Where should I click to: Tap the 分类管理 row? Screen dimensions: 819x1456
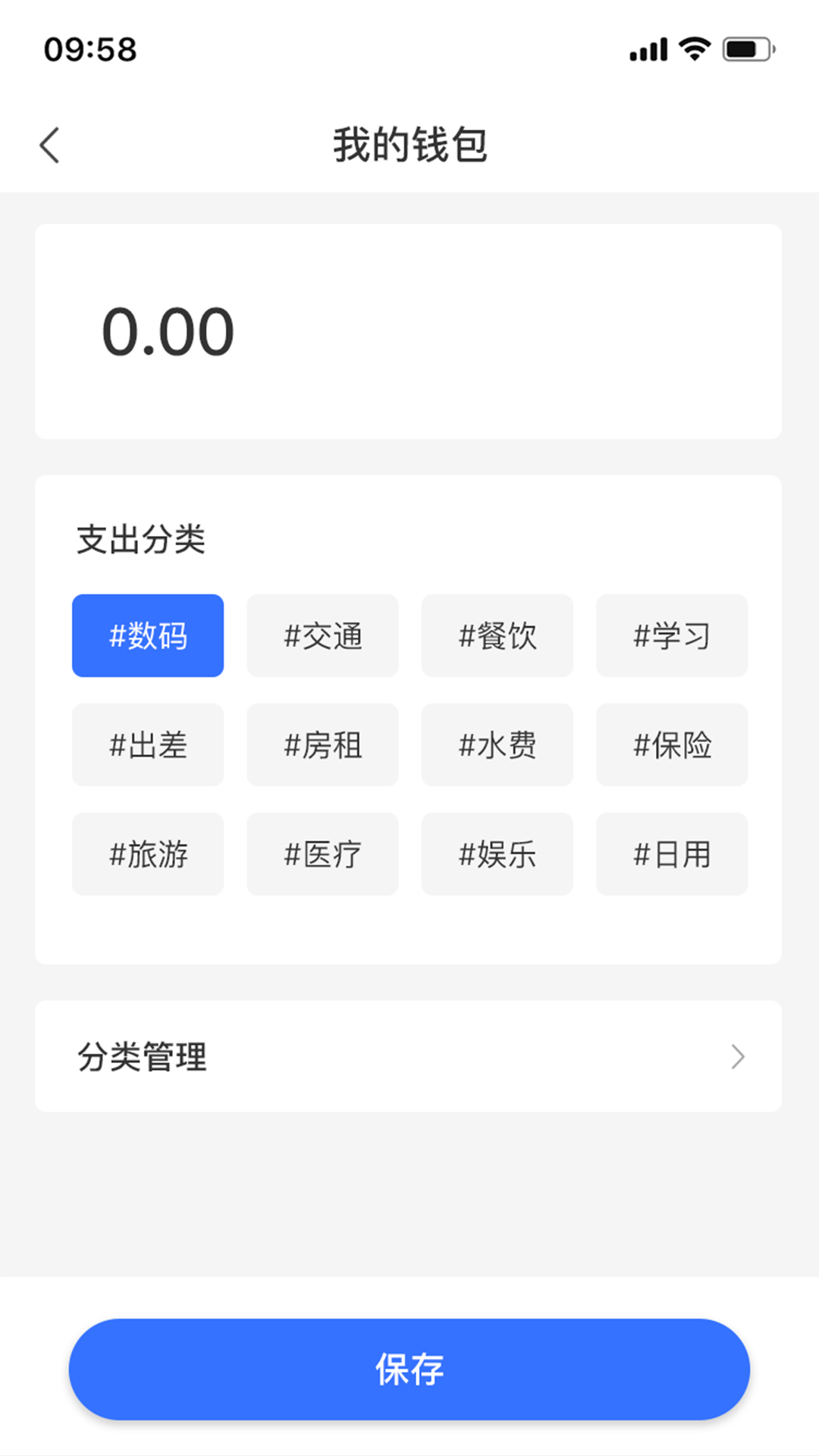[409, 1057]
